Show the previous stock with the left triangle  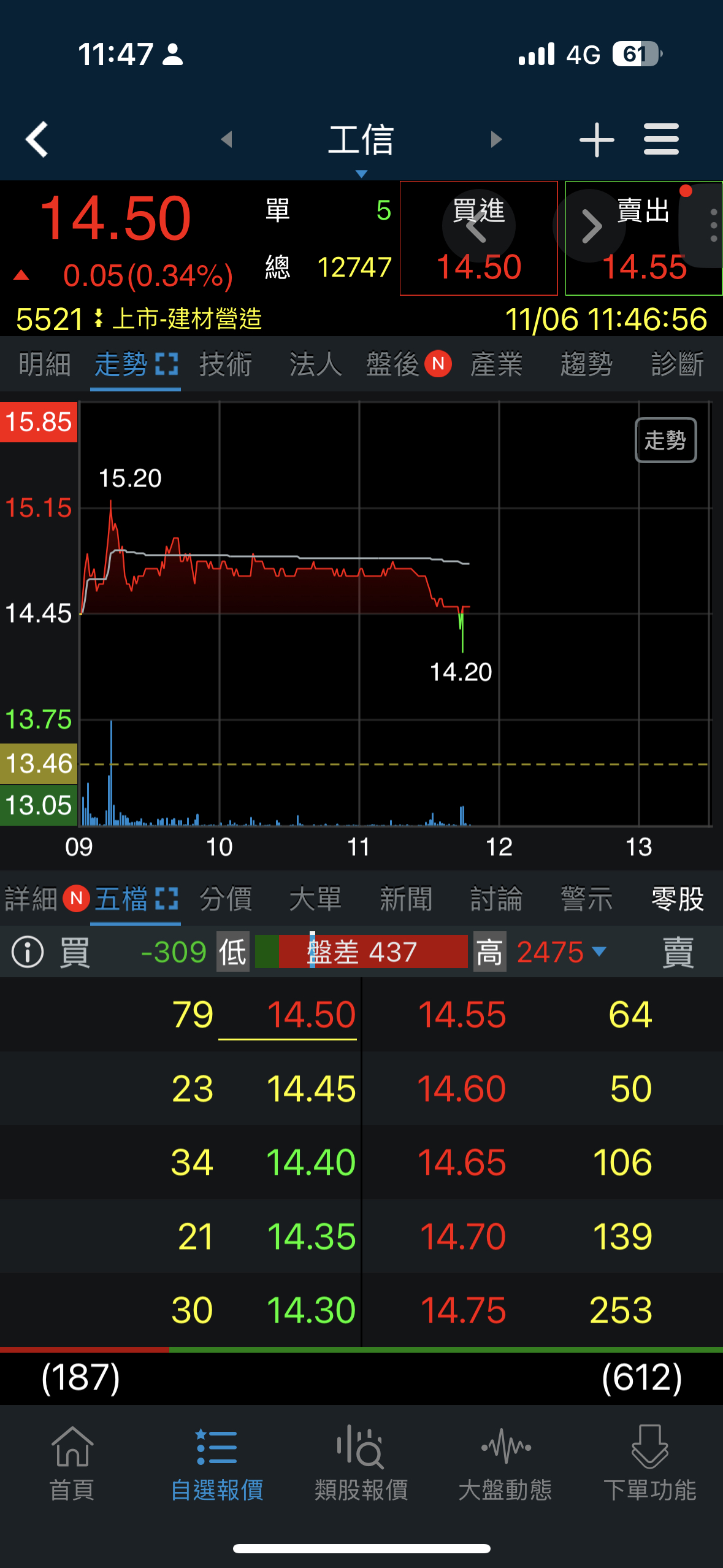coord(227,140)
